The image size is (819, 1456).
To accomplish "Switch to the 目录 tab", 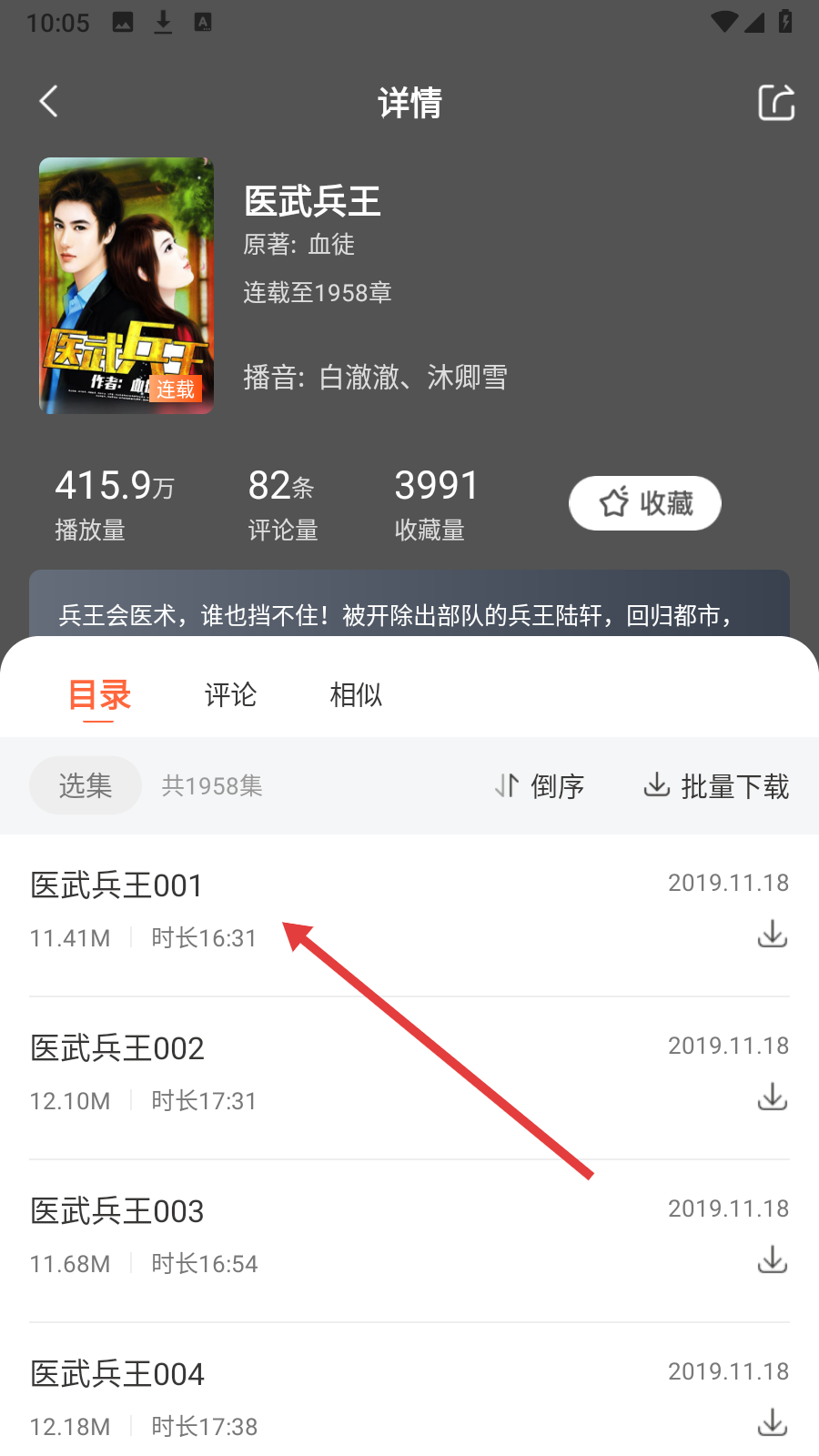I will (x=99, y=695).
